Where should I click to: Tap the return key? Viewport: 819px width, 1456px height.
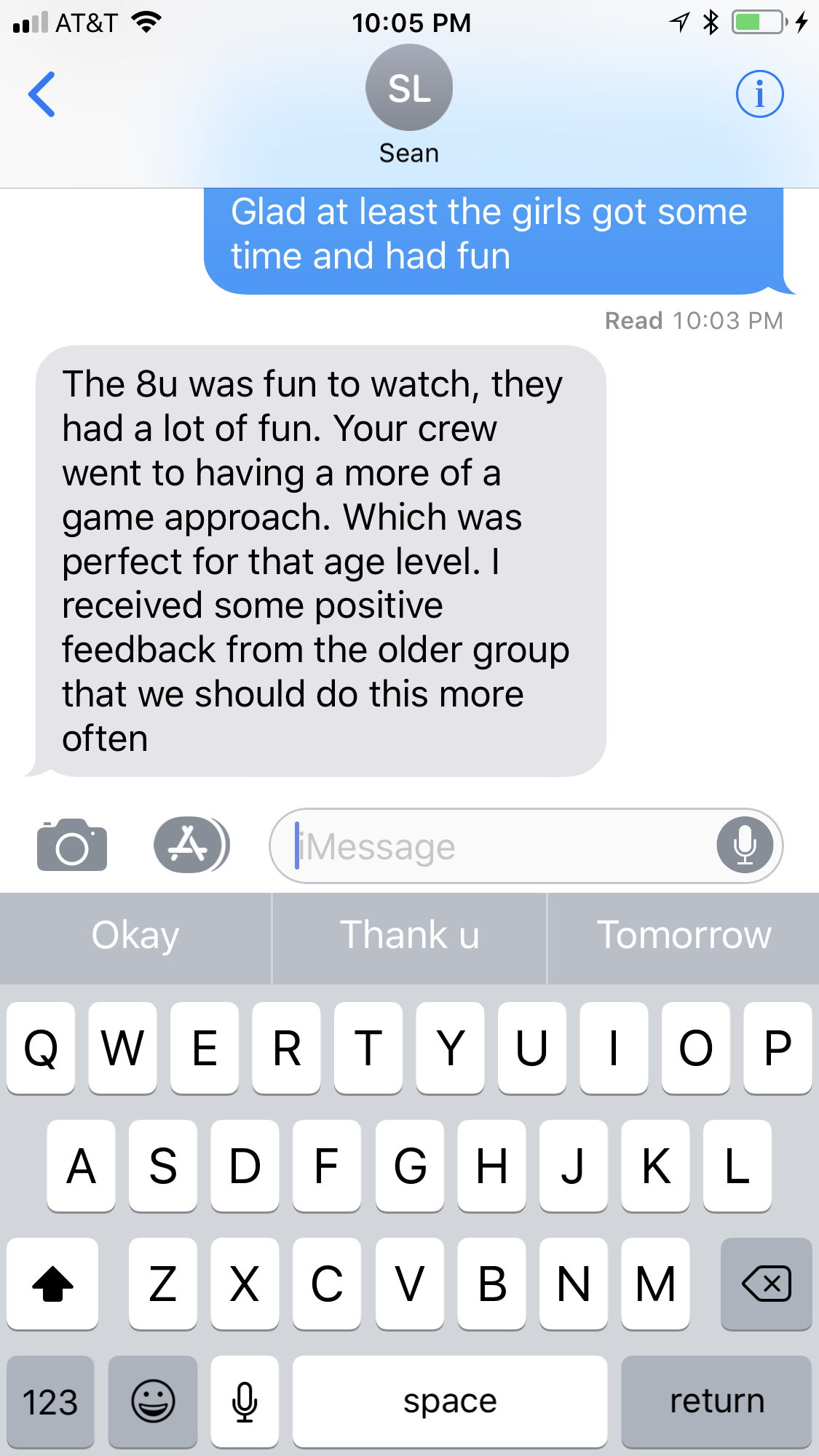pos(716,1401)
